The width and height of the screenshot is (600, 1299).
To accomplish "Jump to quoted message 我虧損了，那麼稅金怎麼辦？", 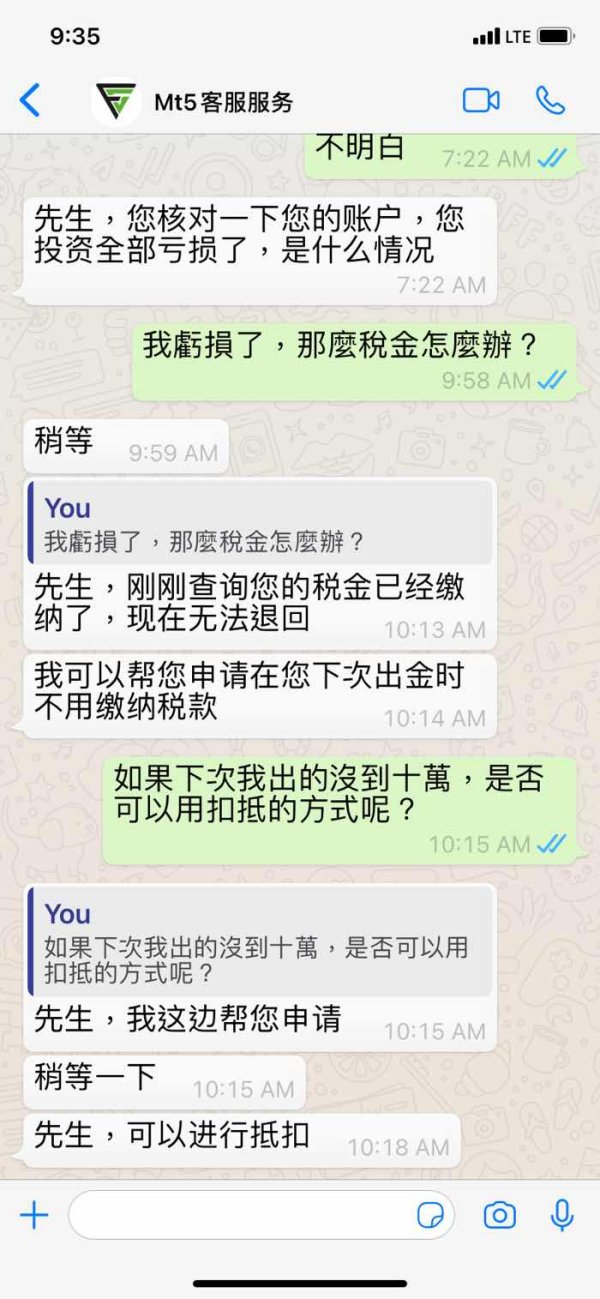I will click(261, 523).
